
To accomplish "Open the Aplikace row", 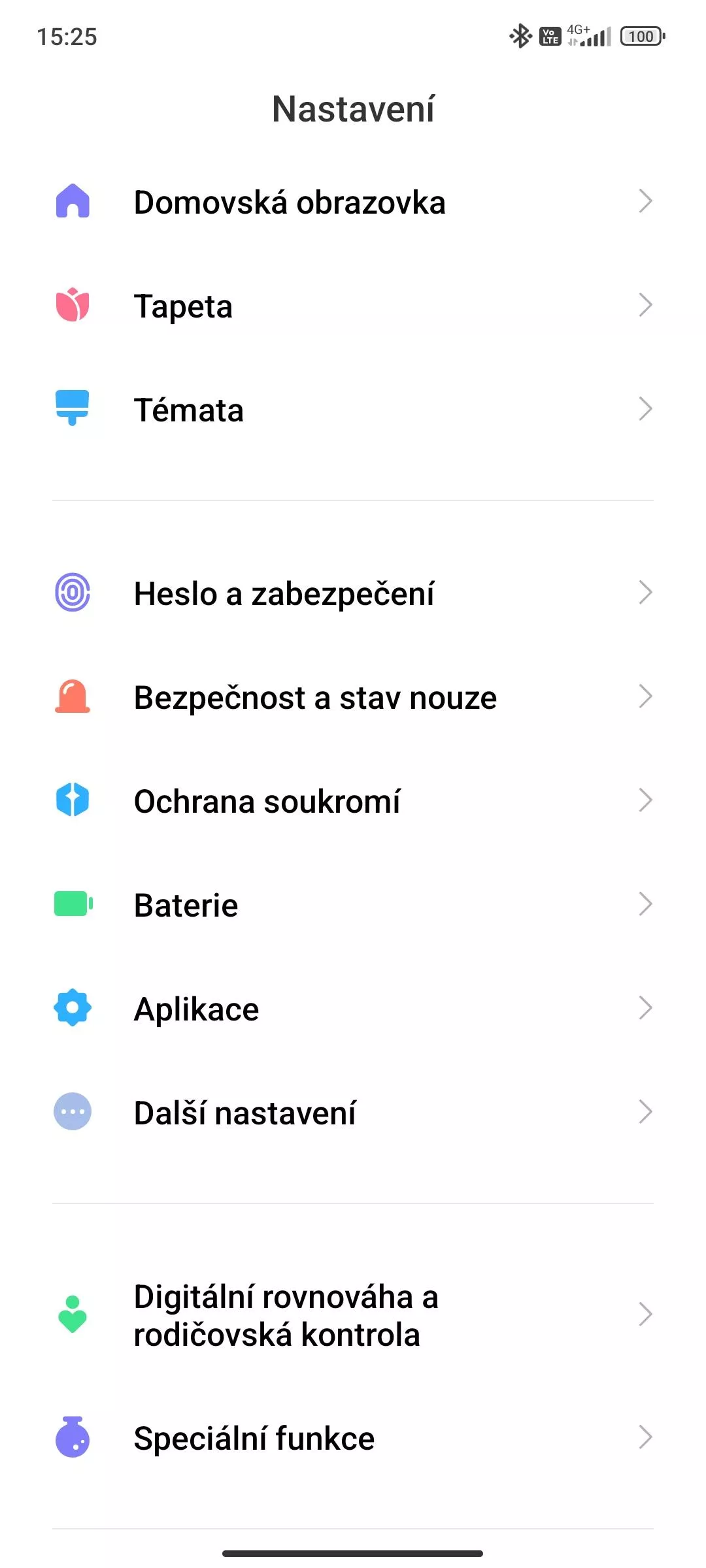I will pos(353,1009).
